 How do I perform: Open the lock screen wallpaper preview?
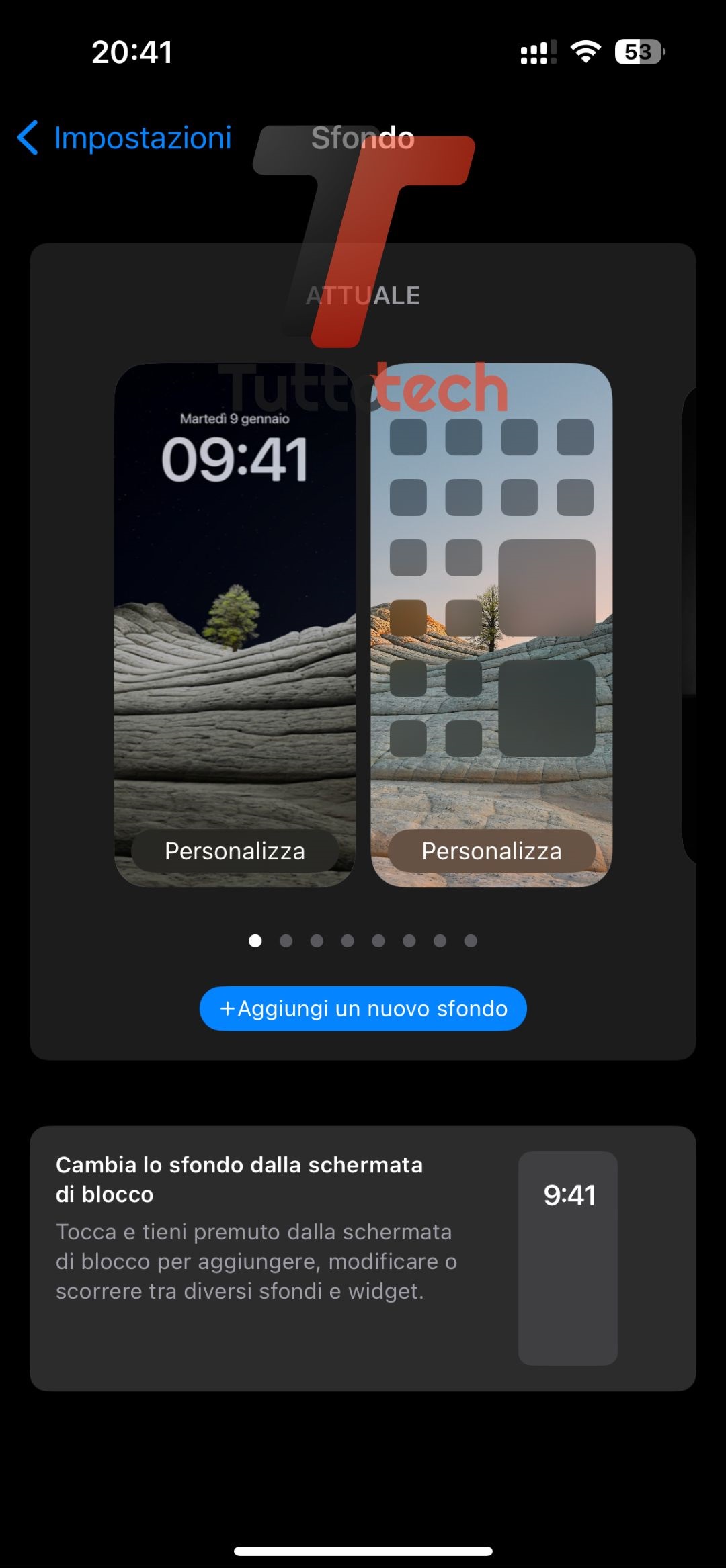pyautogui.click(x=235, y=605)
